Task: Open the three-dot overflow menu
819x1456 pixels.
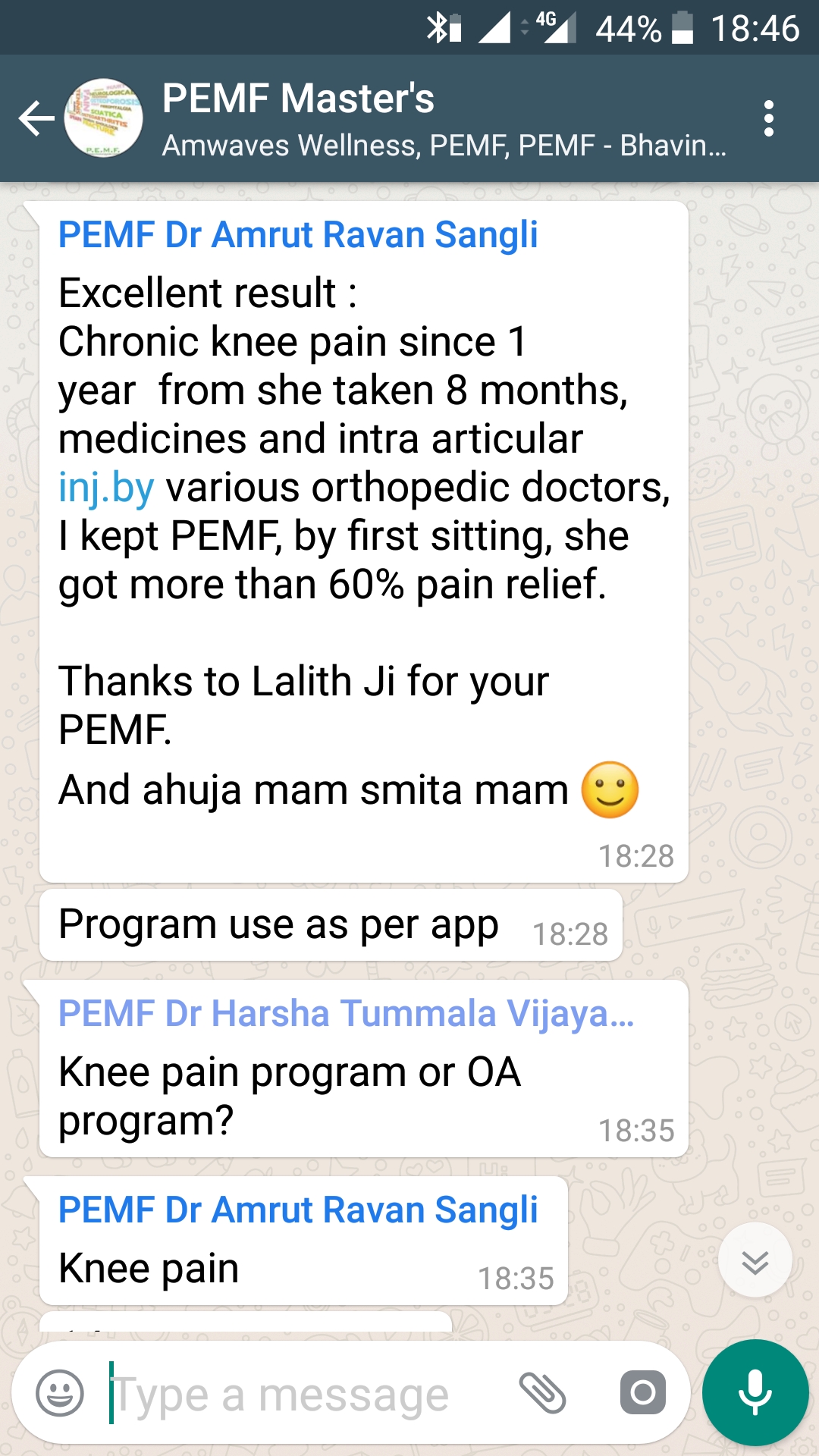Action: coord(769,119)
